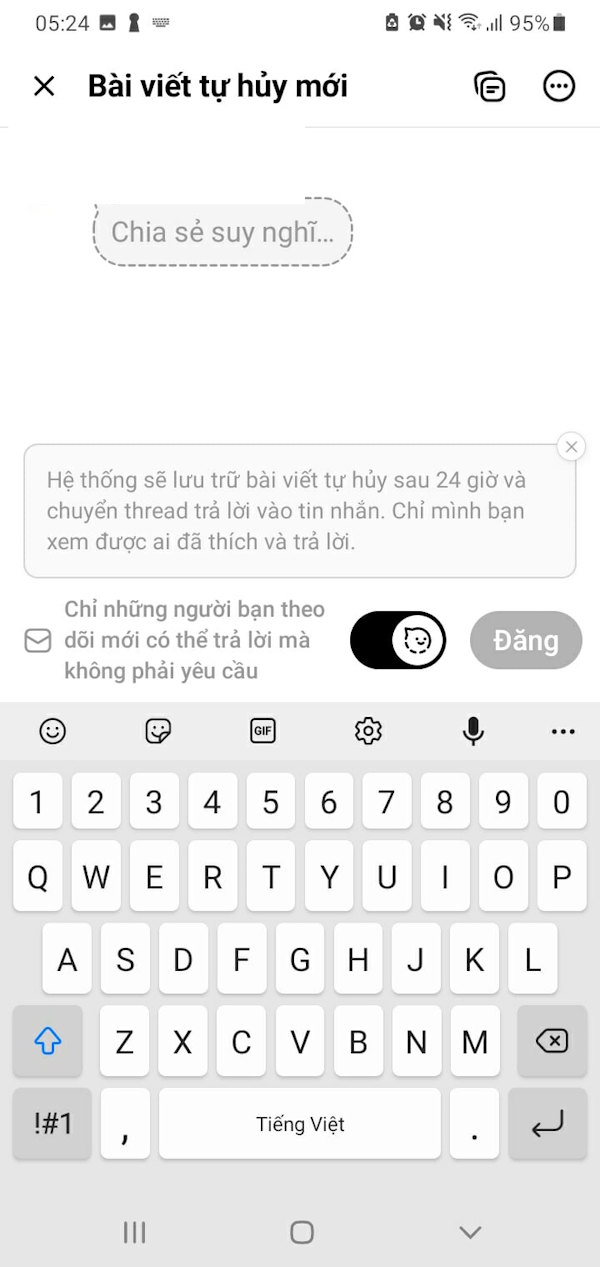Open the keyboard GIF search
The height and width of the screenshot is (1267, 600).
pyautogui.click(x=262, y=731)
